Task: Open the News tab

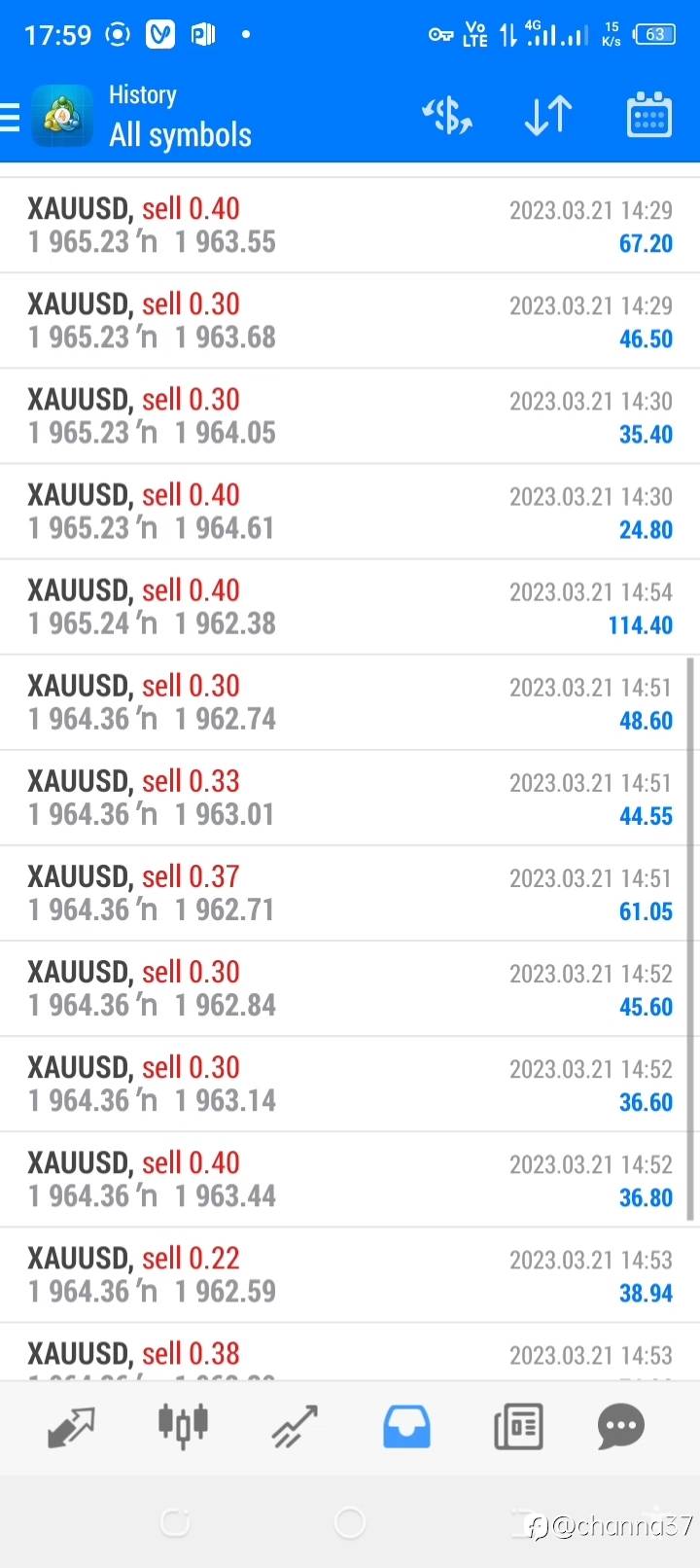Action: (518, 1427)
